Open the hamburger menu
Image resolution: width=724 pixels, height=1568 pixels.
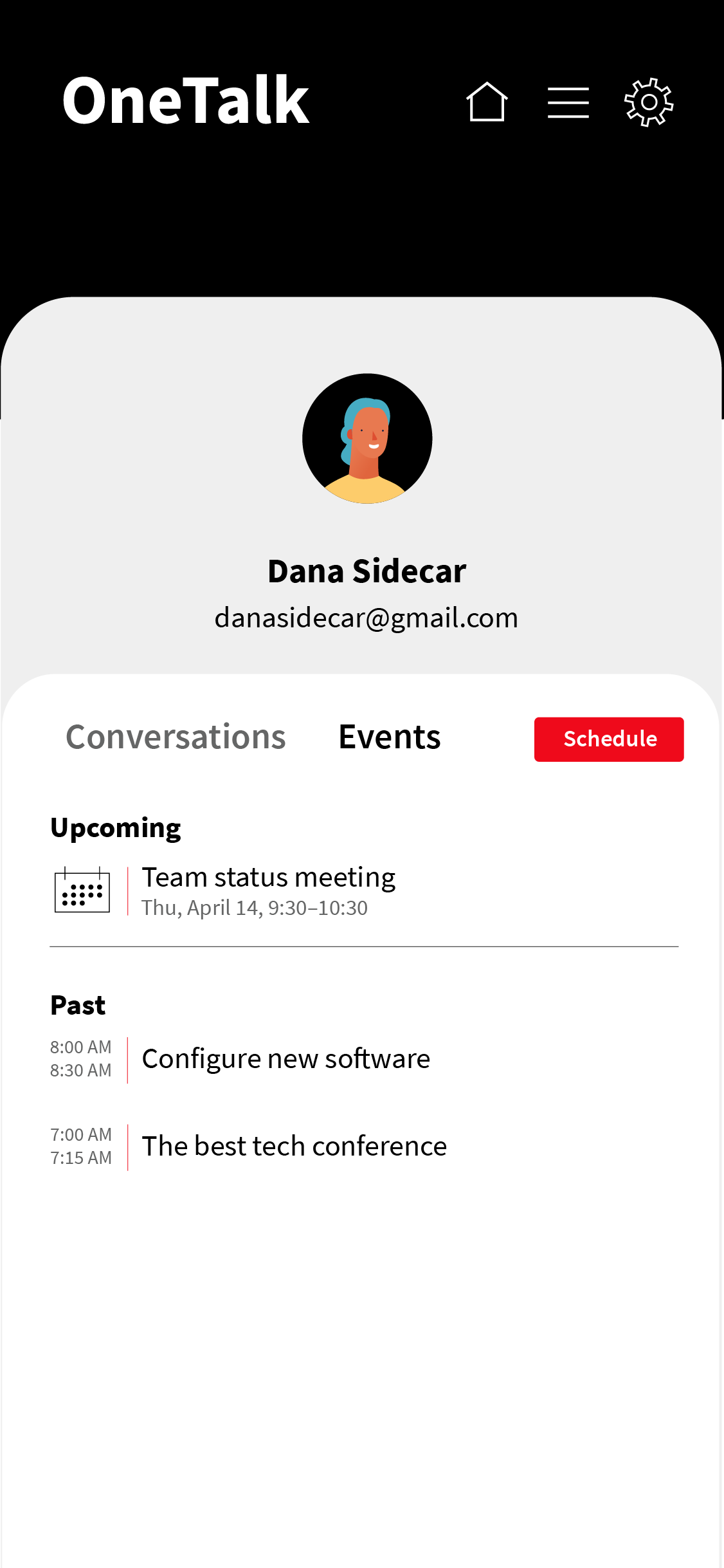coord(568,103)
